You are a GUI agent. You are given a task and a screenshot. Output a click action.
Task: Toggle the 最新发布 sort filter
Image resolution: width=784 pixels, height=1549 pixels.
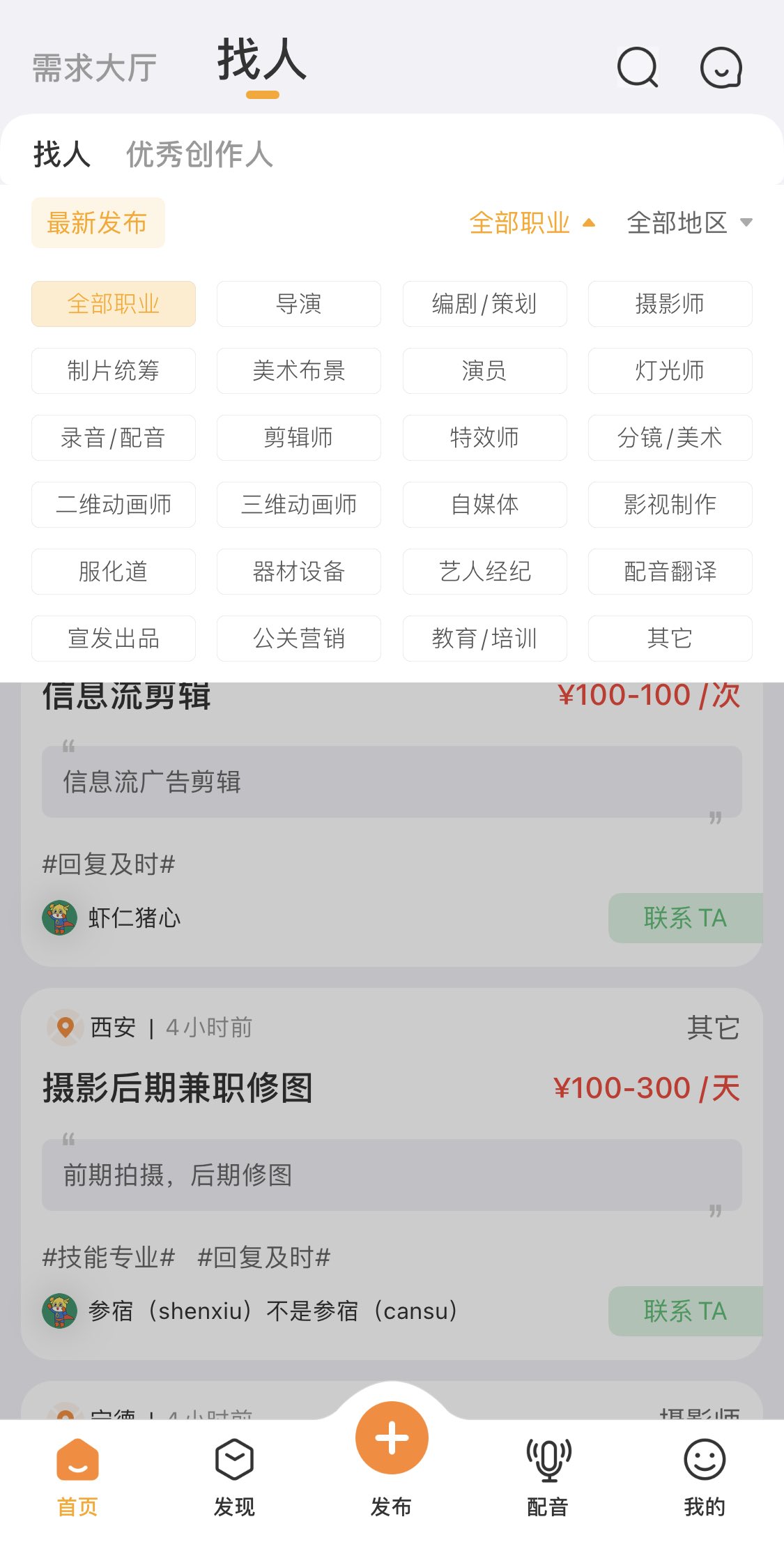[x=98, y=222]
